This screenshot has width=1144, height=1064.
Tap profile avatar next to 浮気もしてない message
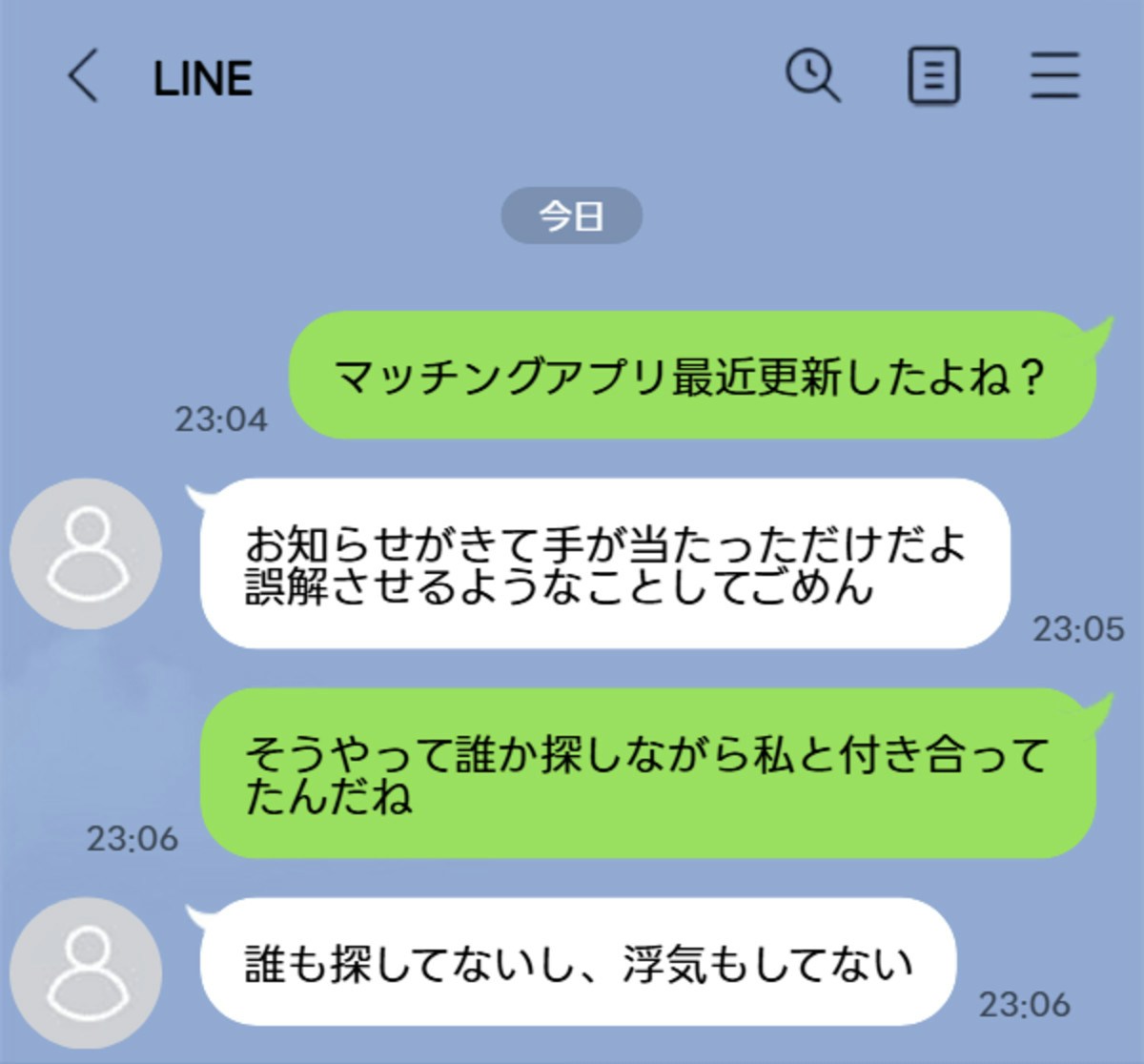tap(86, 973)
